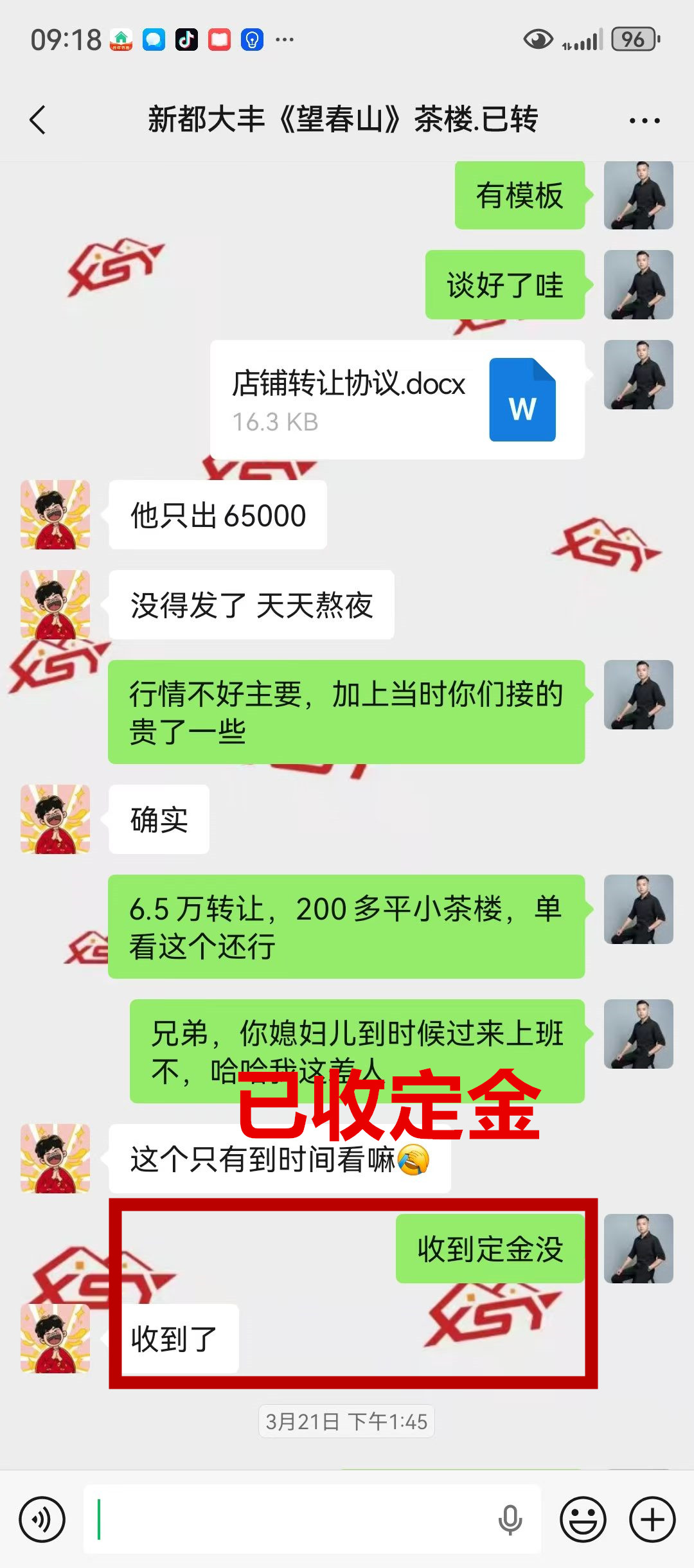Go back to the chat list

[x=39, y=120]
